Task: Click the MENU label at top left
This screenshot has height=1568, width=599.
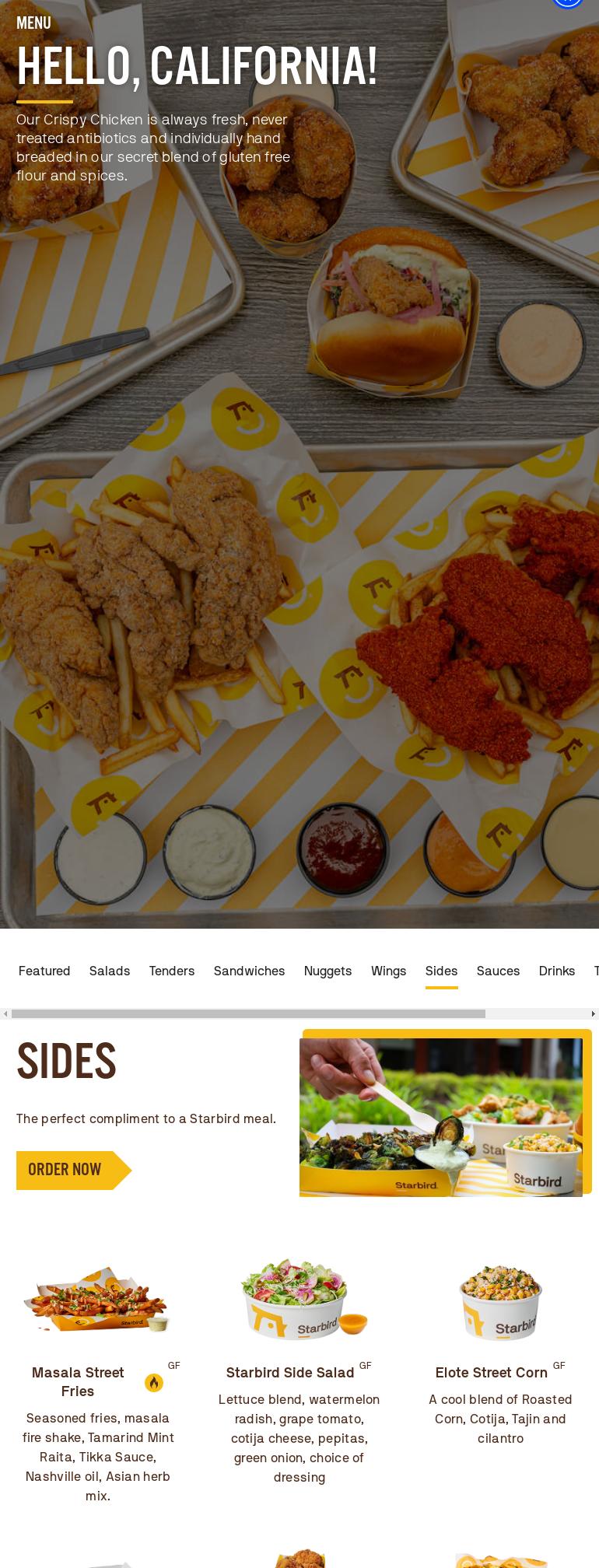Action: [33, 23]
